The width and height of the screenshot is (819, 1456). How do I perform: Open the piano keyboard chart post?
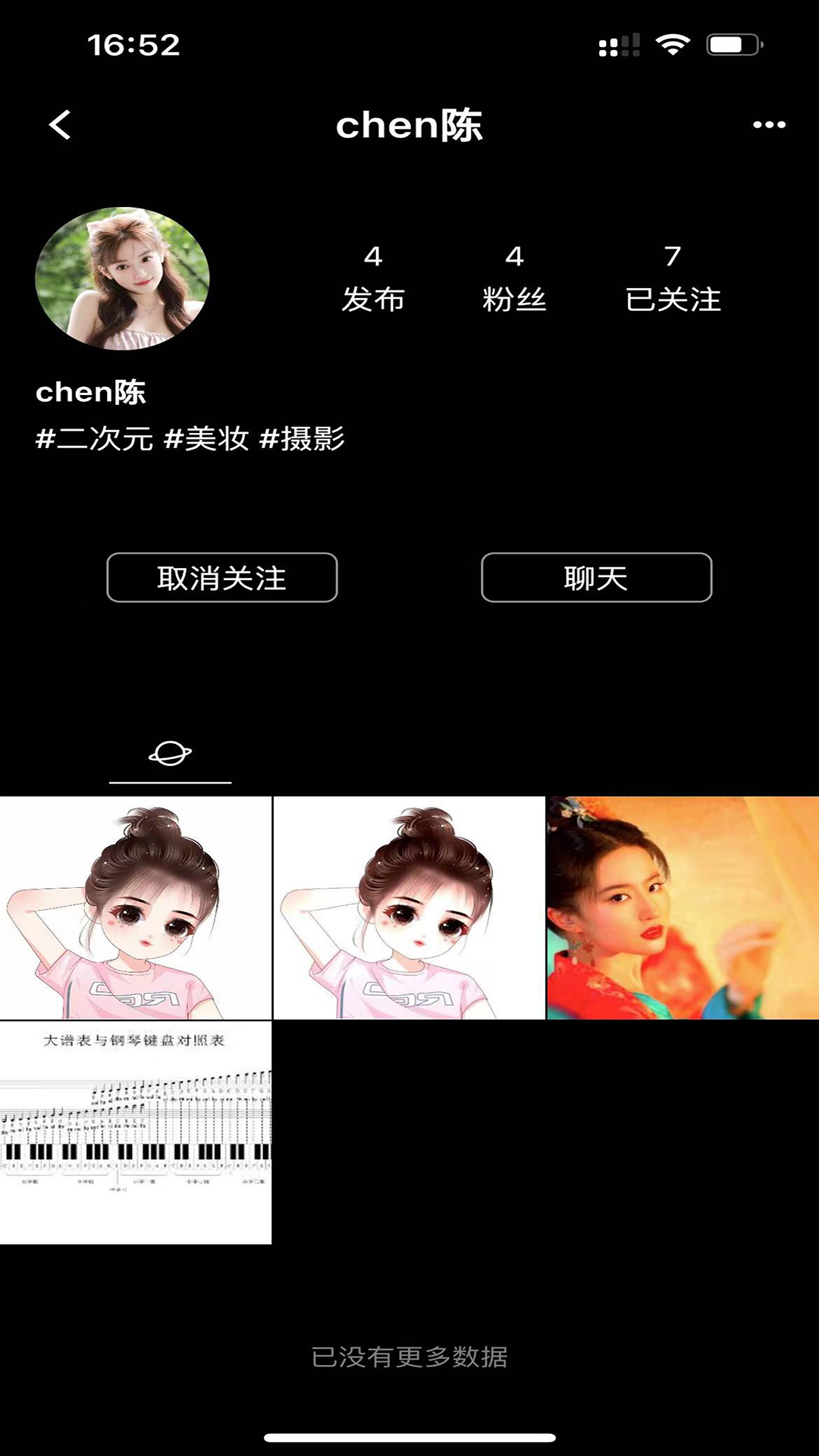coord(136,1132)
